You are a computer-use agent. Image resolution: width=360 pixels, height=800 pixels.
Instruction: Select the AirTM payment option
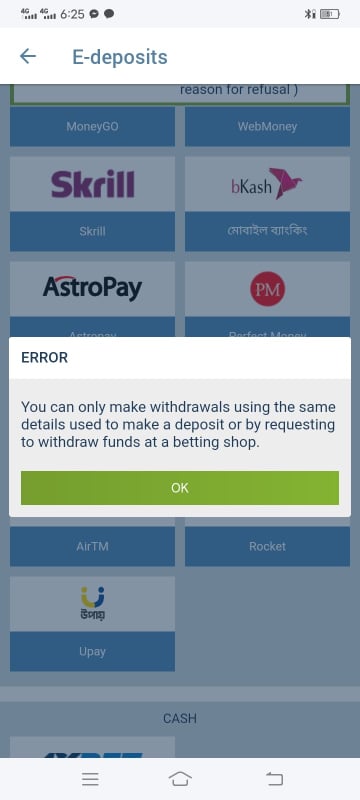92,546
